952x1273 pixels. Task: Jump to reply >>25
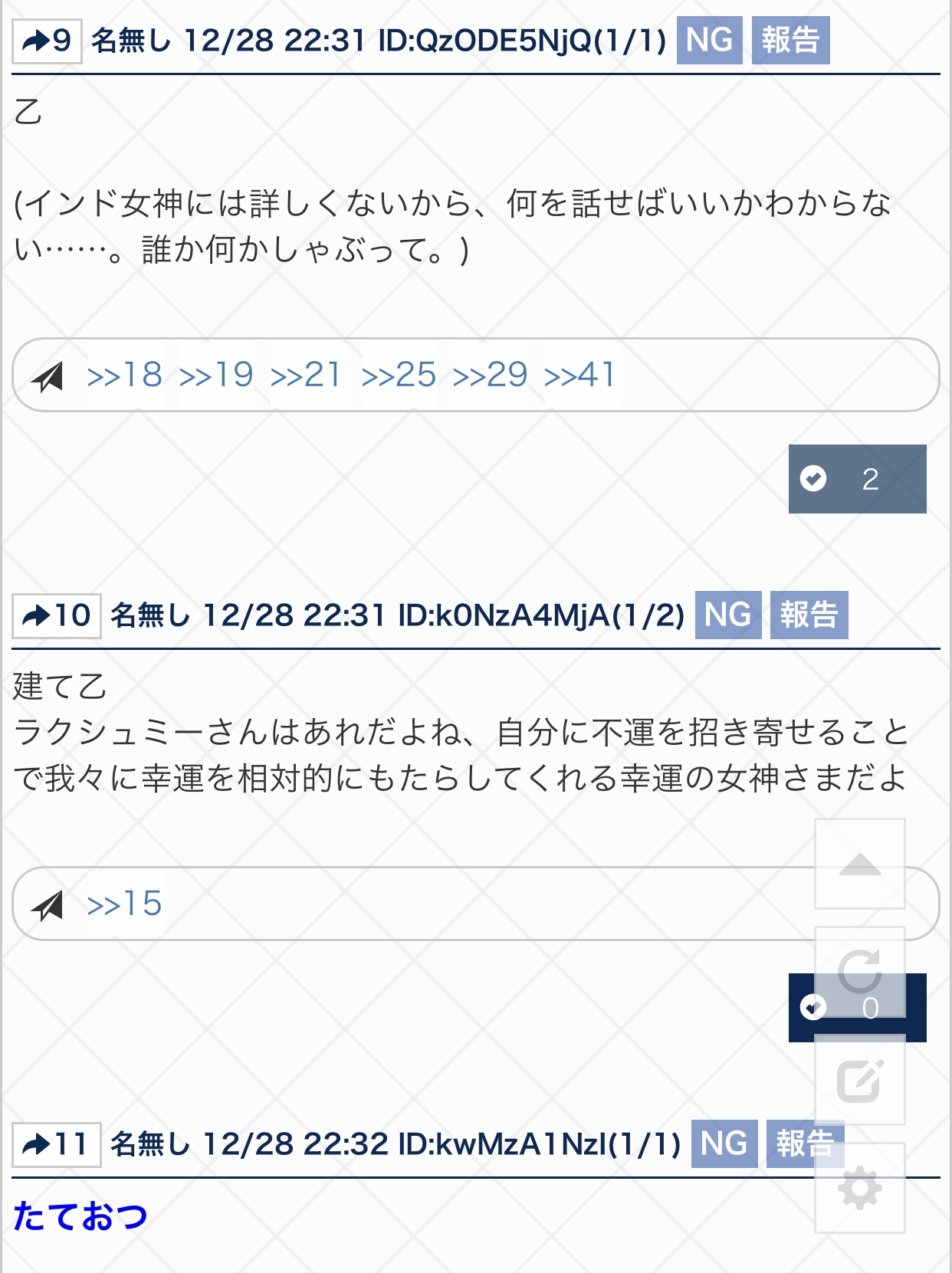click(399, 375)
